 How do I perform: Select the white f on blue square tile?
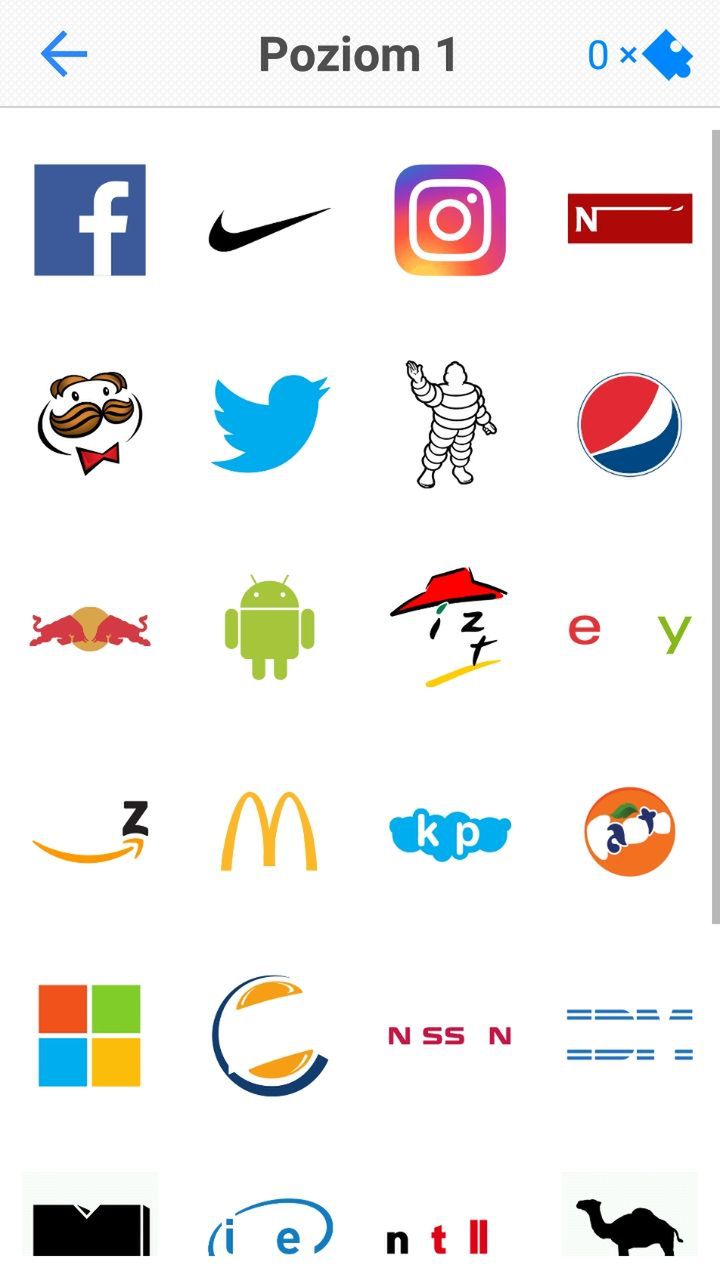coord(90,220)
